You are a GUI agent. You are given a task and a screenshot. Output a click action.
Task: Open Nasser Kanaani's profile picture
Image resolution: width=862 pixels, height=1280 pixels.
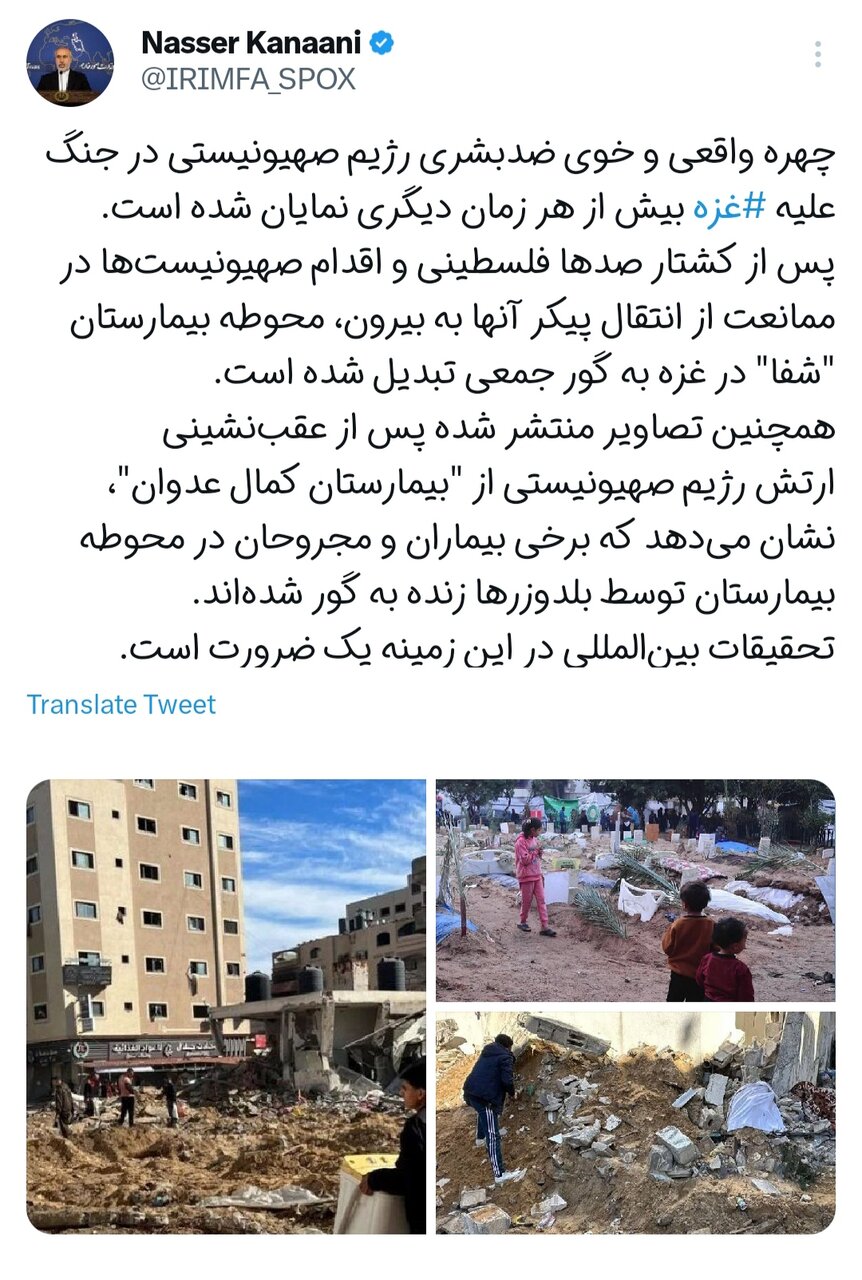pos(69,62)
